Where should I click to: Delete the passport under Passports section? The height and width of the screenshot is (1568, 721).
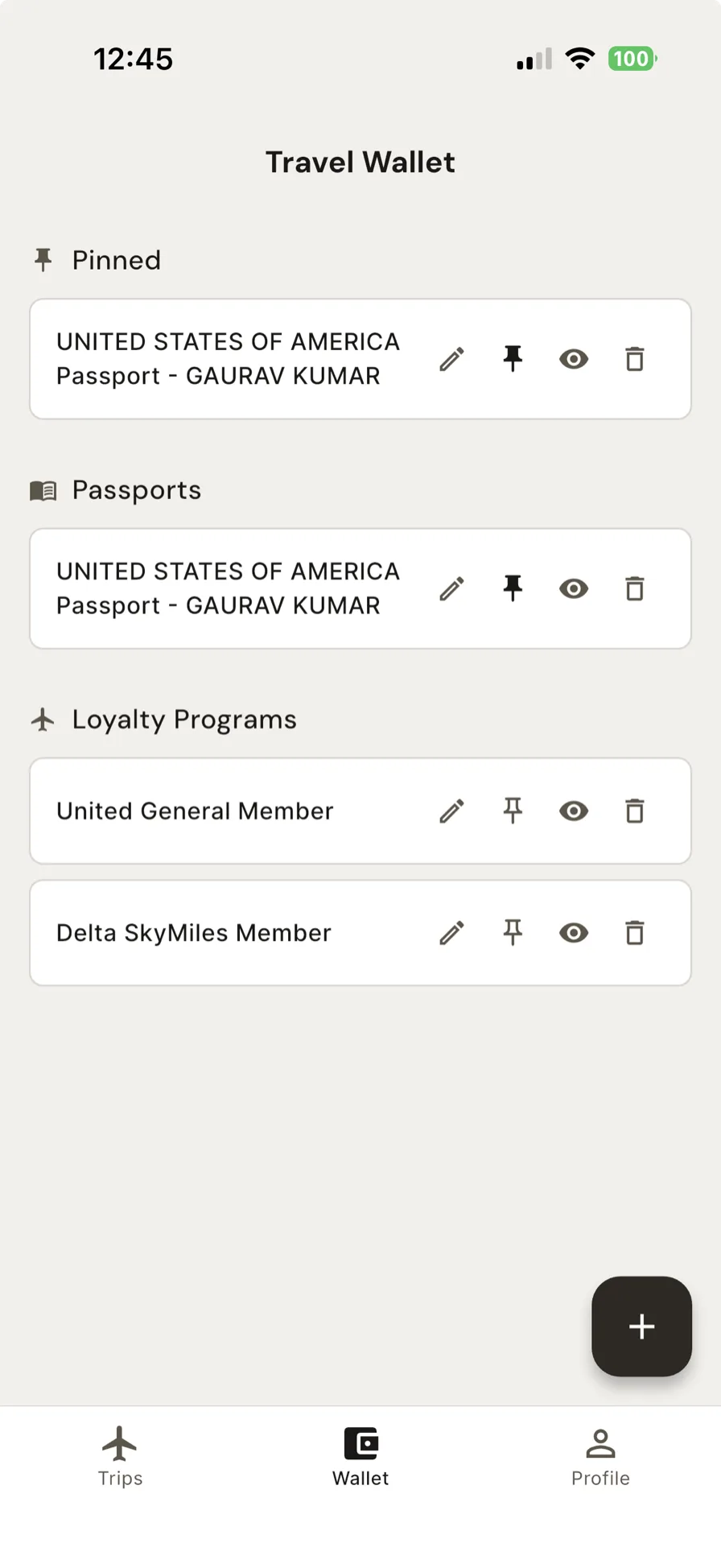pyautogui.click(x=635, y=588)
